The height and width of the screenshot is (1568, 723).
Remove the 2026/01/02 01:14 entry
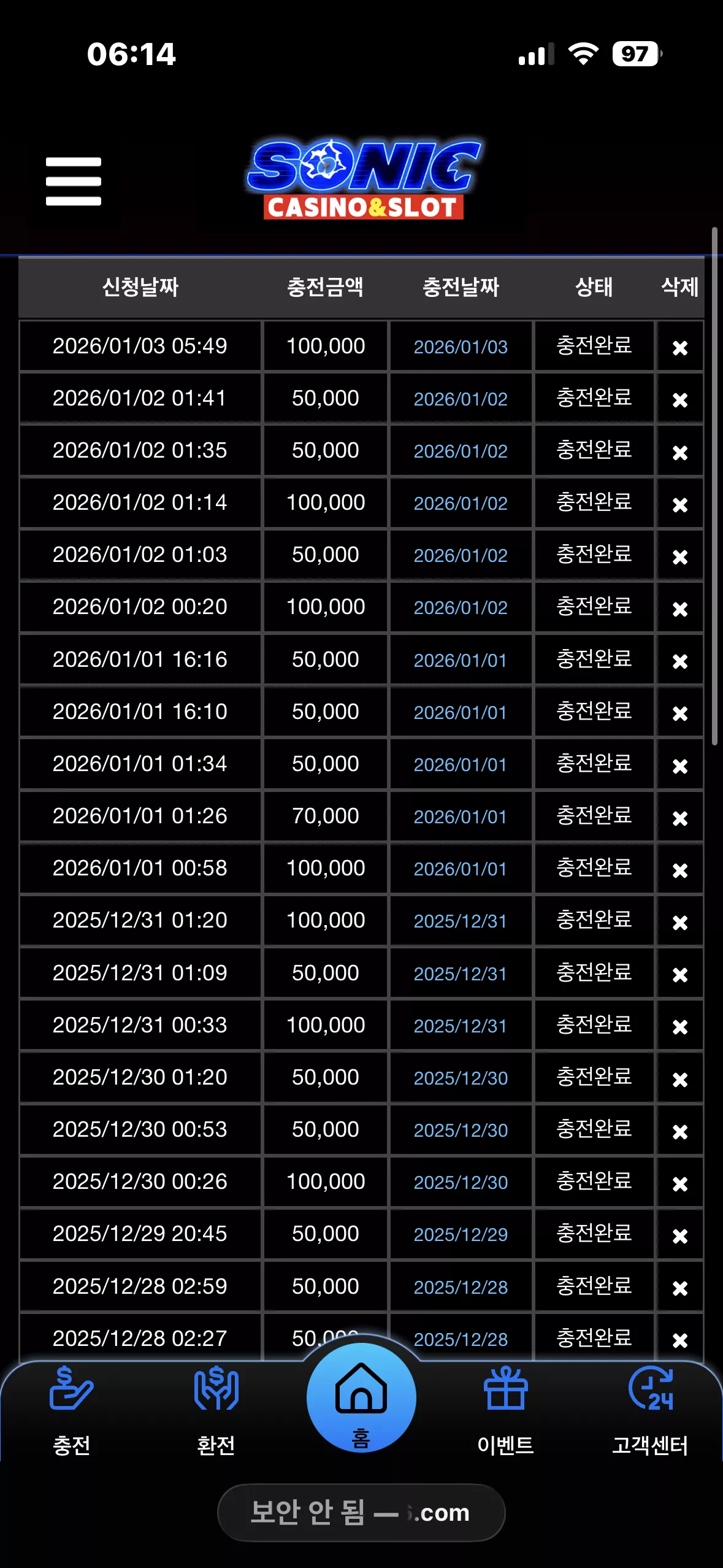pyautogui.click(x=679, y=504)
